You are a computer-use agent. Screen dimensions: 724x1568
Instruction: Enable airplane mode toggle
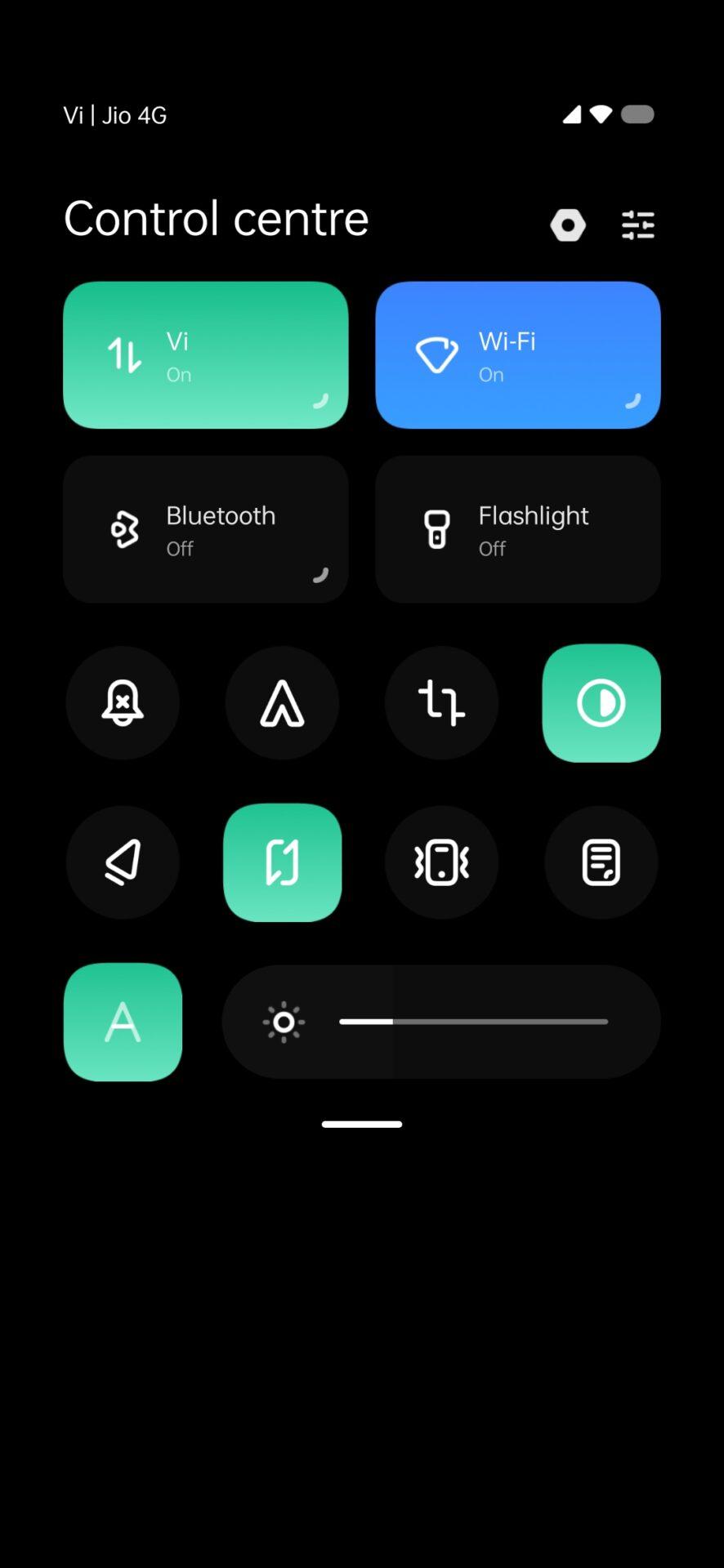(123, 862)
